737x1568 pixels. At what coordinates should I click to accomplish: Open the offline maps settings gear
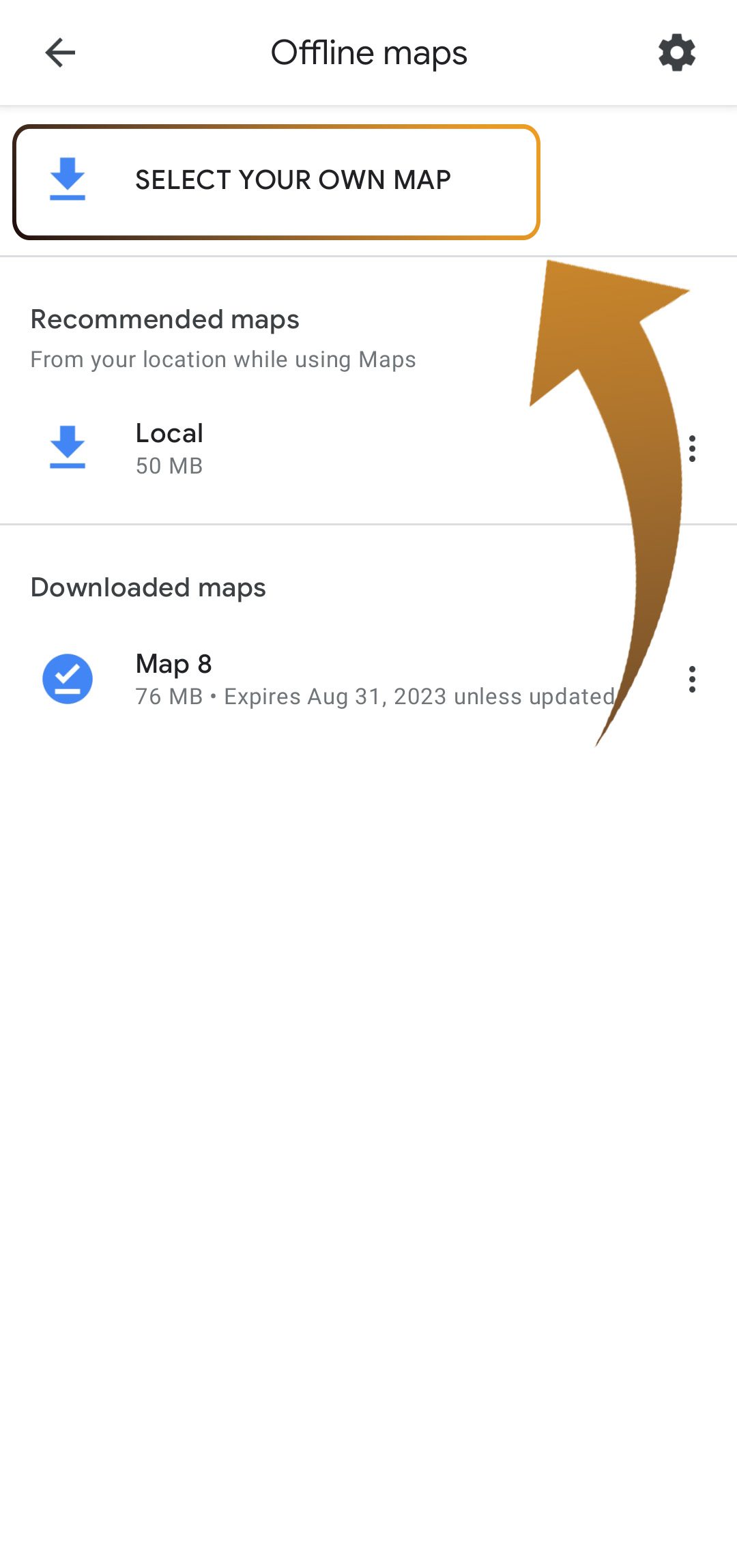point(677,53)
